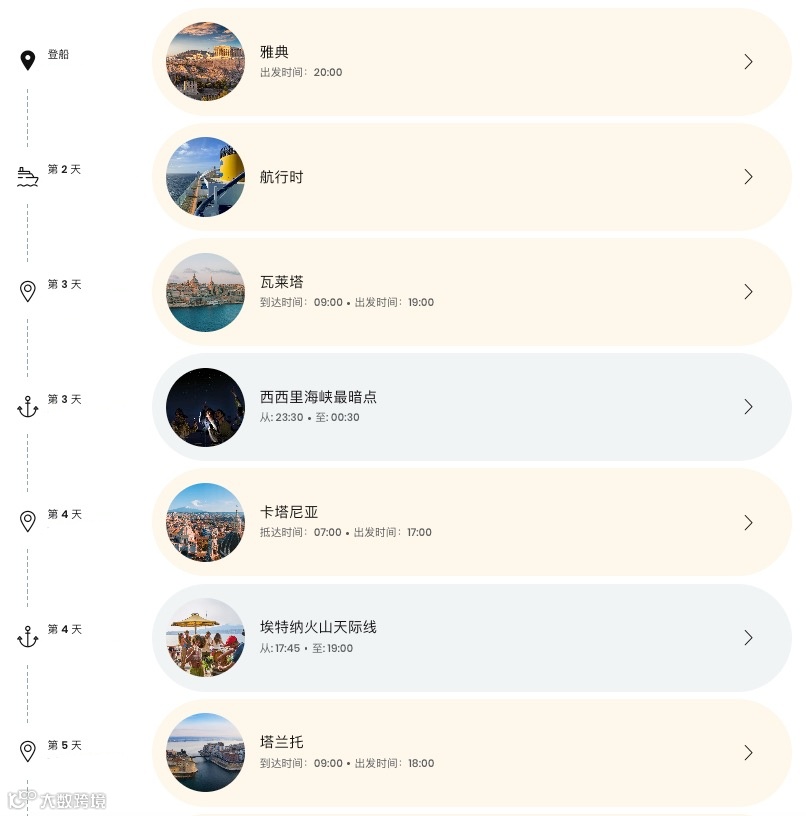View details for the 瓦莱塔 stop
Image resolution: width=806 pixels, height=816 pixels.
tap(471, 292)
